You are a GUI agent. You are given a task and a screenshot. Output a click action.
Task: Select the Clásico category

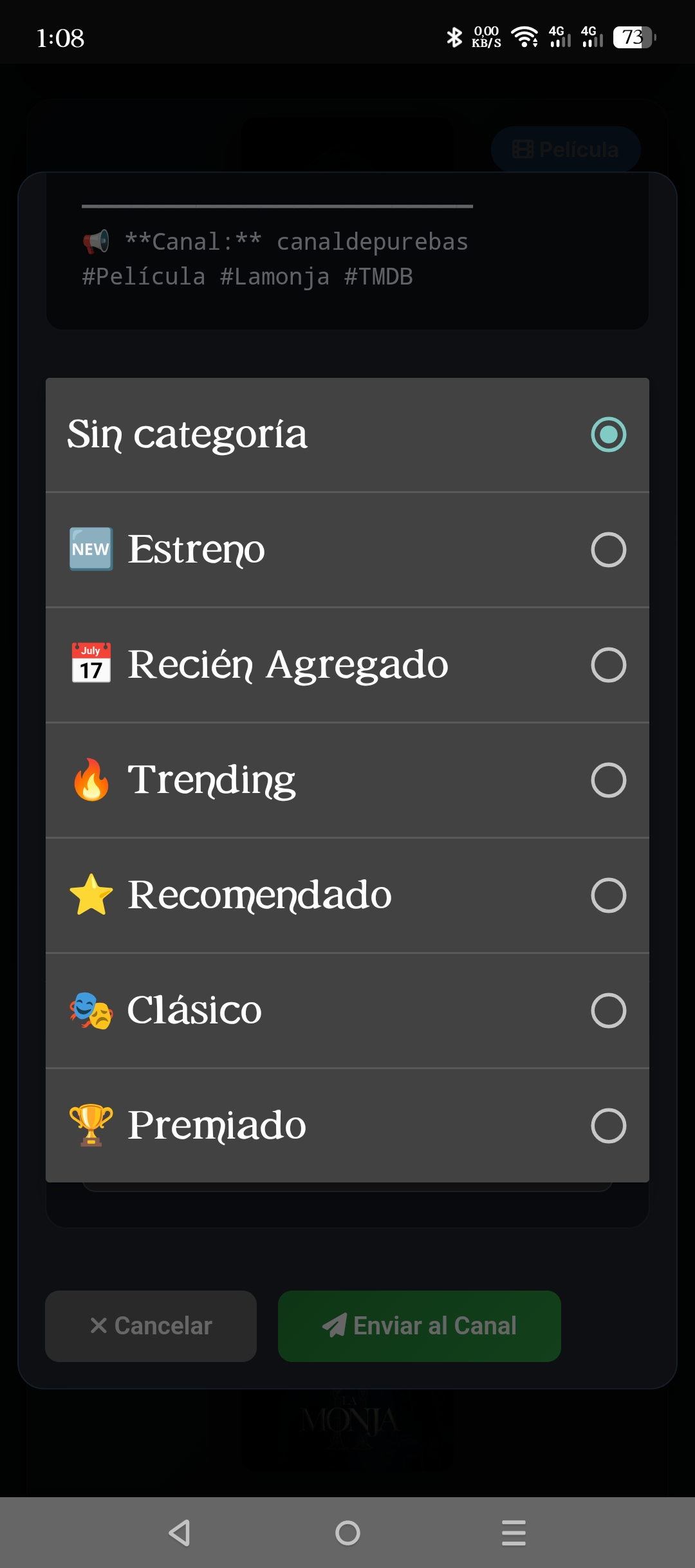pyautogui.click(x=347, y=1011)
